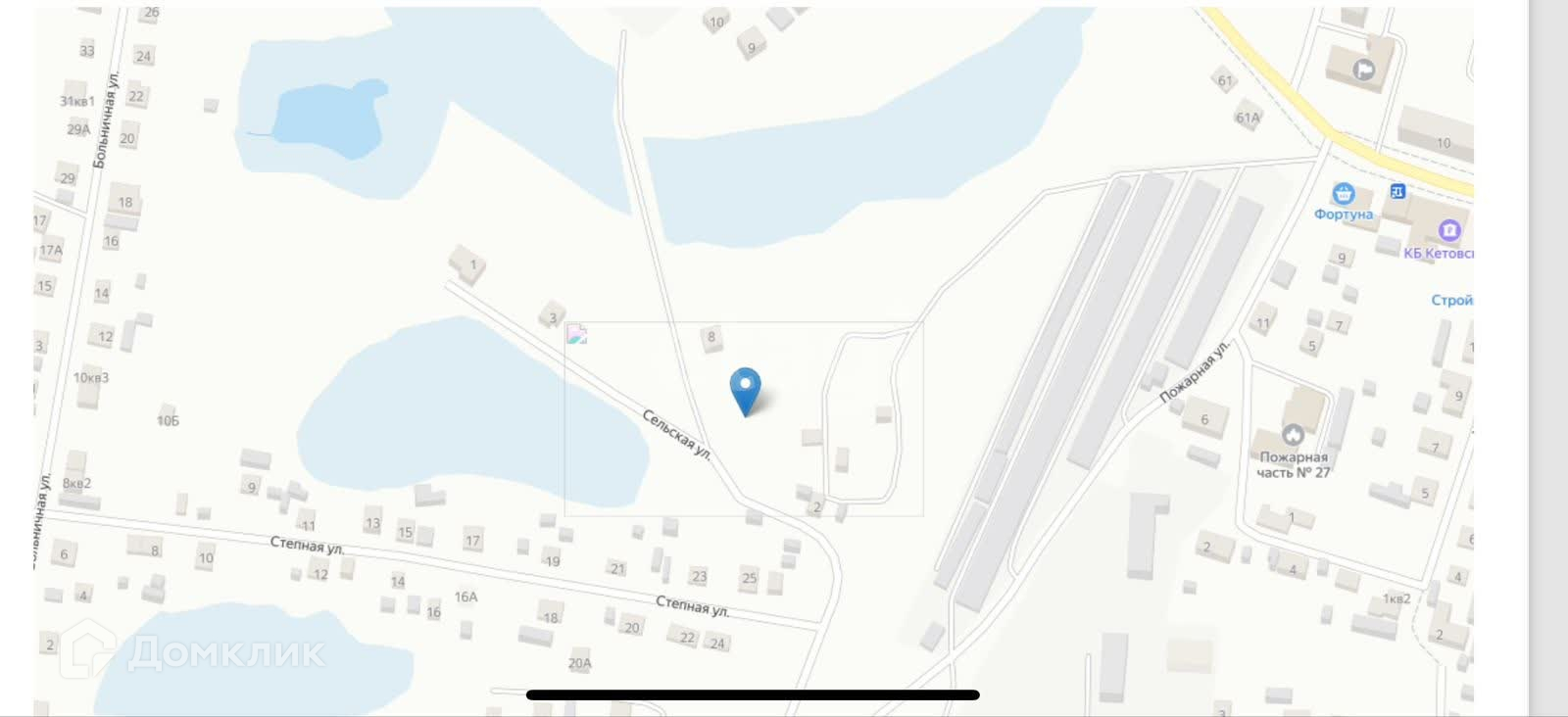Select the Пожарная часть № 27 marker
Image resolution: width=1568 pixels, height=717 pixels.
point(1293,435)
